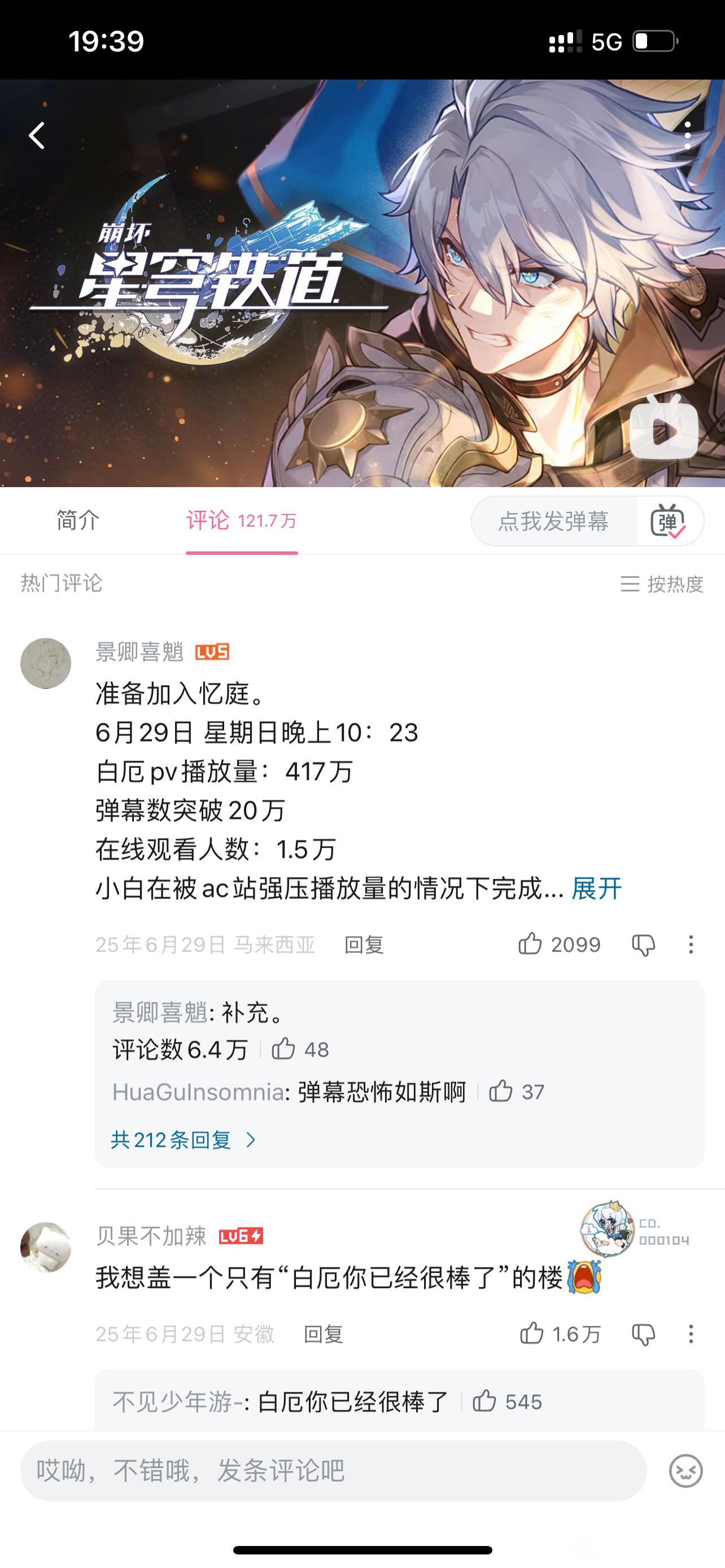The width and height of the screenshot is (725, 1568).
Task: Tap 点我发弹幕 to send a danmaku
Action: (x=554, y=521)
